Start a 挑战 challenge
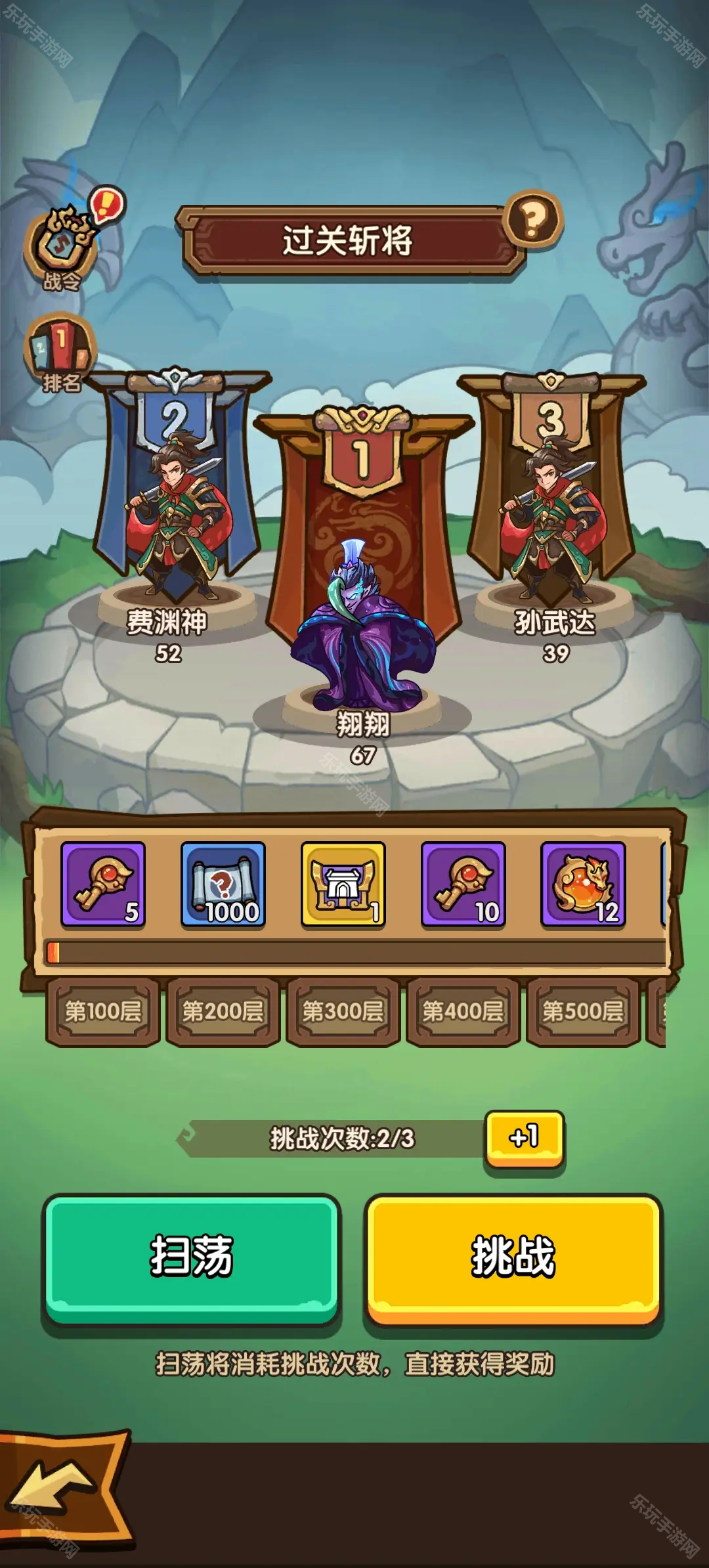 coord(513,1257)
